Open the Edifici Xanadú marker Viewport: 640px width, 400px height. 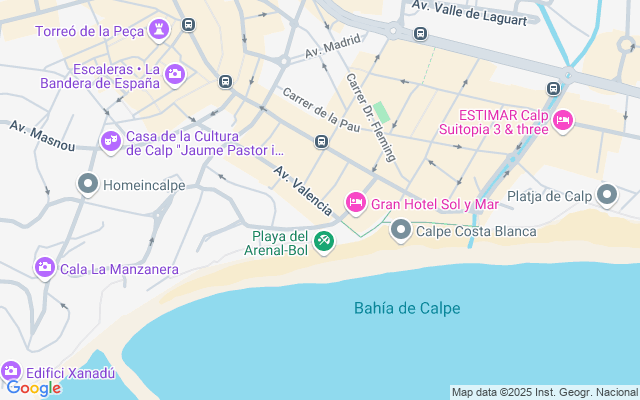pos(12,371)
